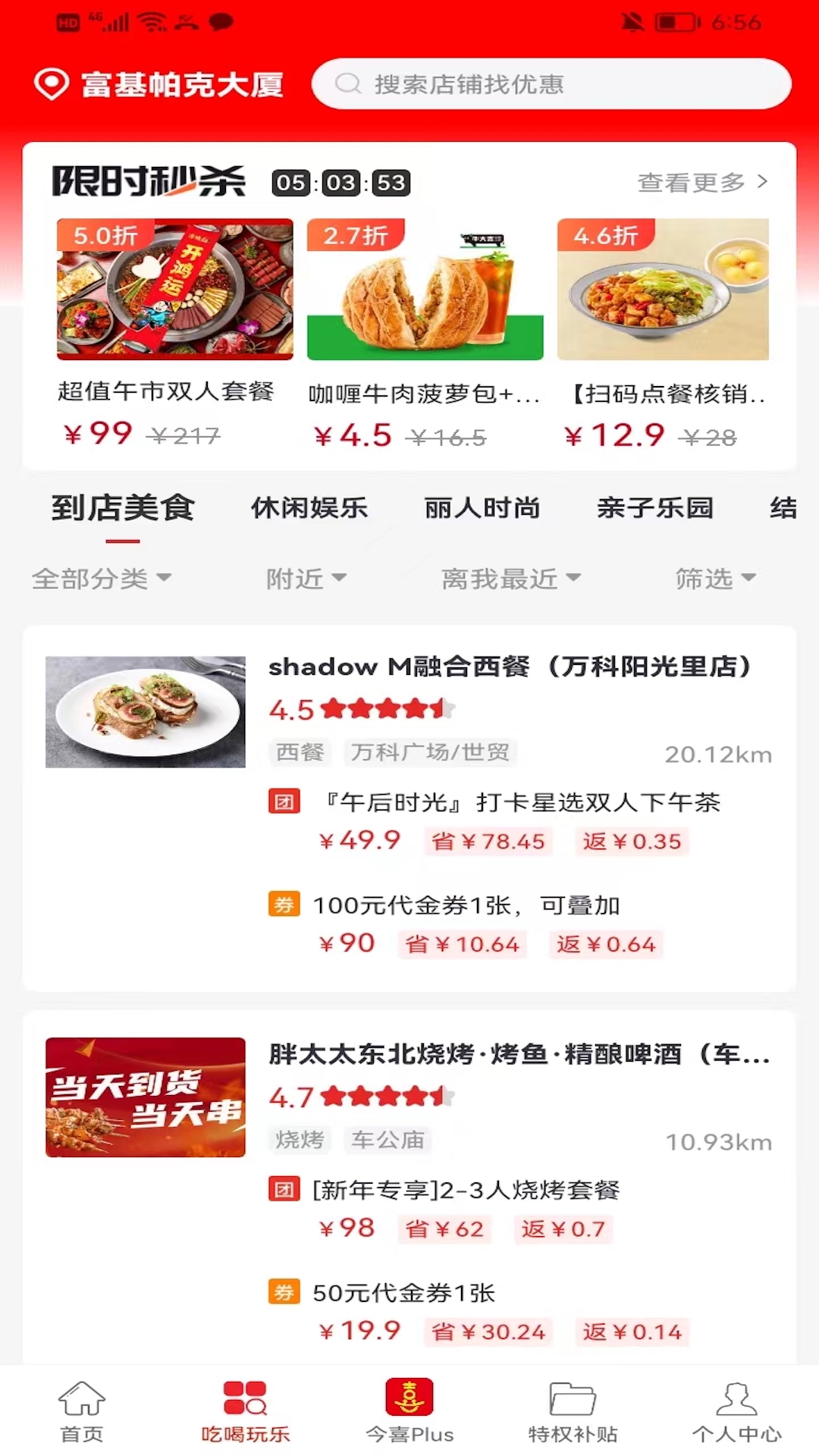Tap the 团 badge on shadow M deal
This screenshot has width=819, height=1456.
[284, 802]
